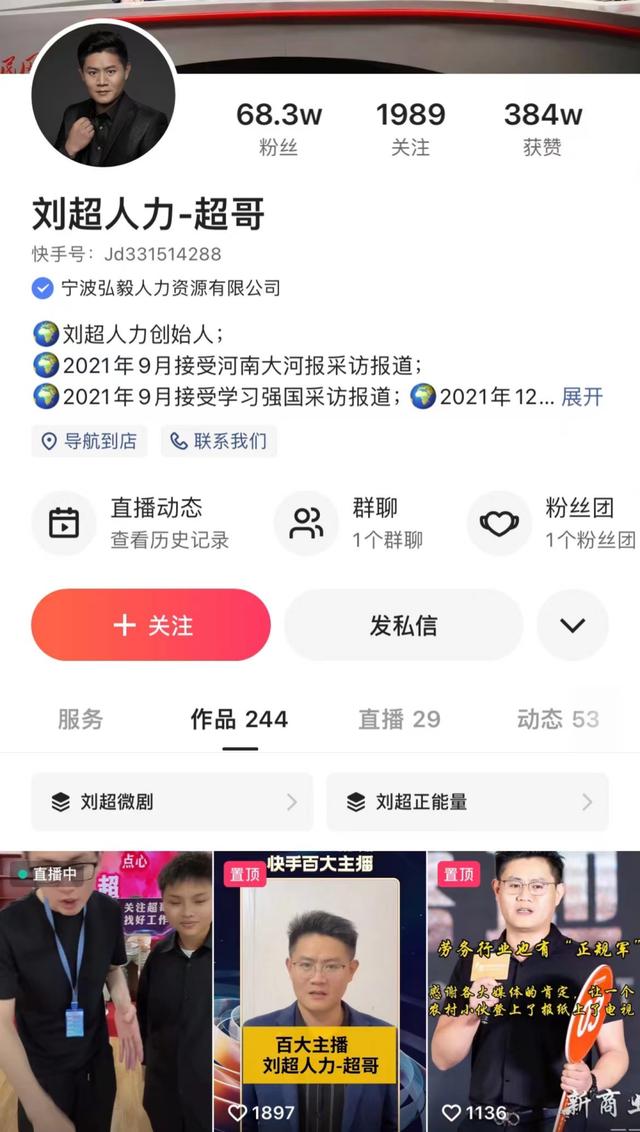Open the 1989 关注 following list
This screenshot has height=1132, width=640.
[x=410, y=129]
